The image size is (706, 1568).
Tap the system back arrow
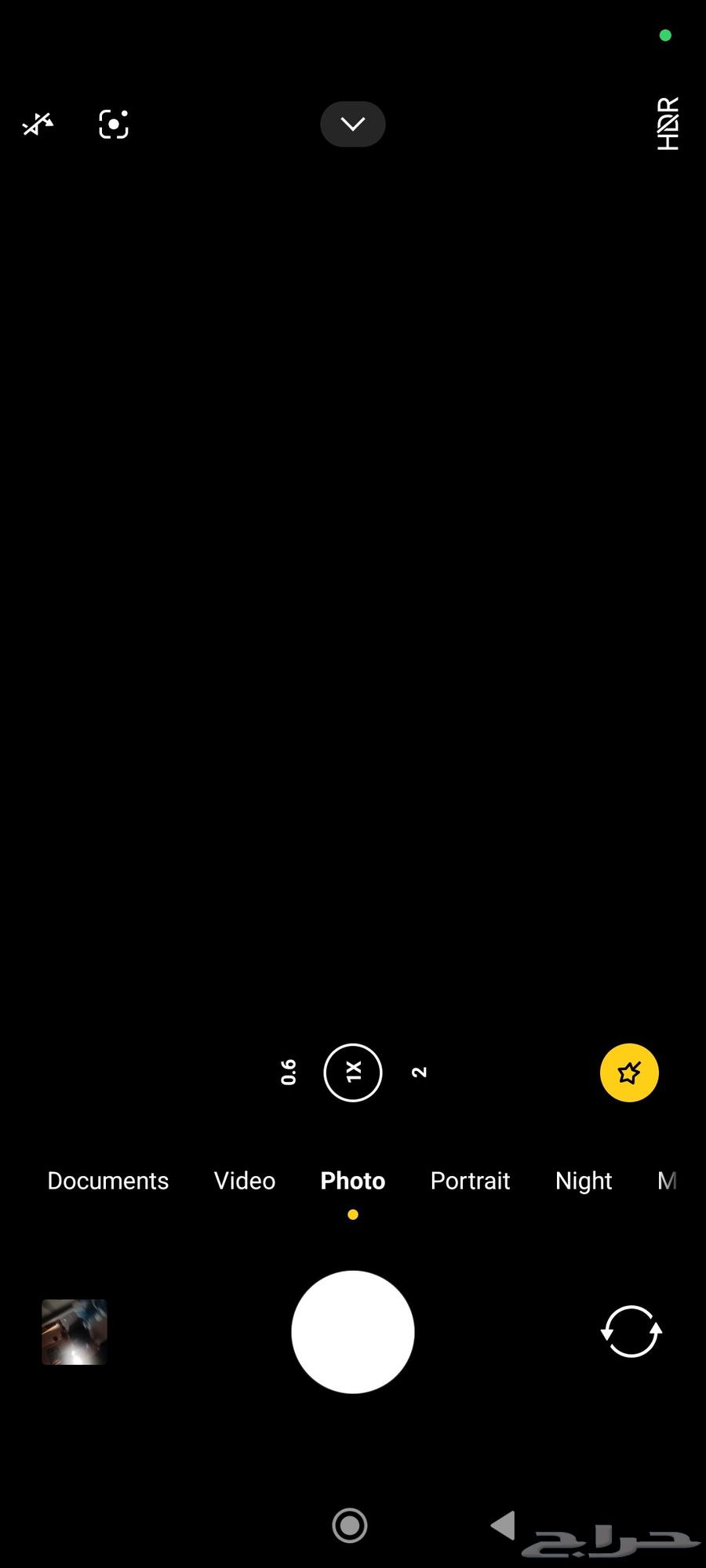[x=503, y=1526]
